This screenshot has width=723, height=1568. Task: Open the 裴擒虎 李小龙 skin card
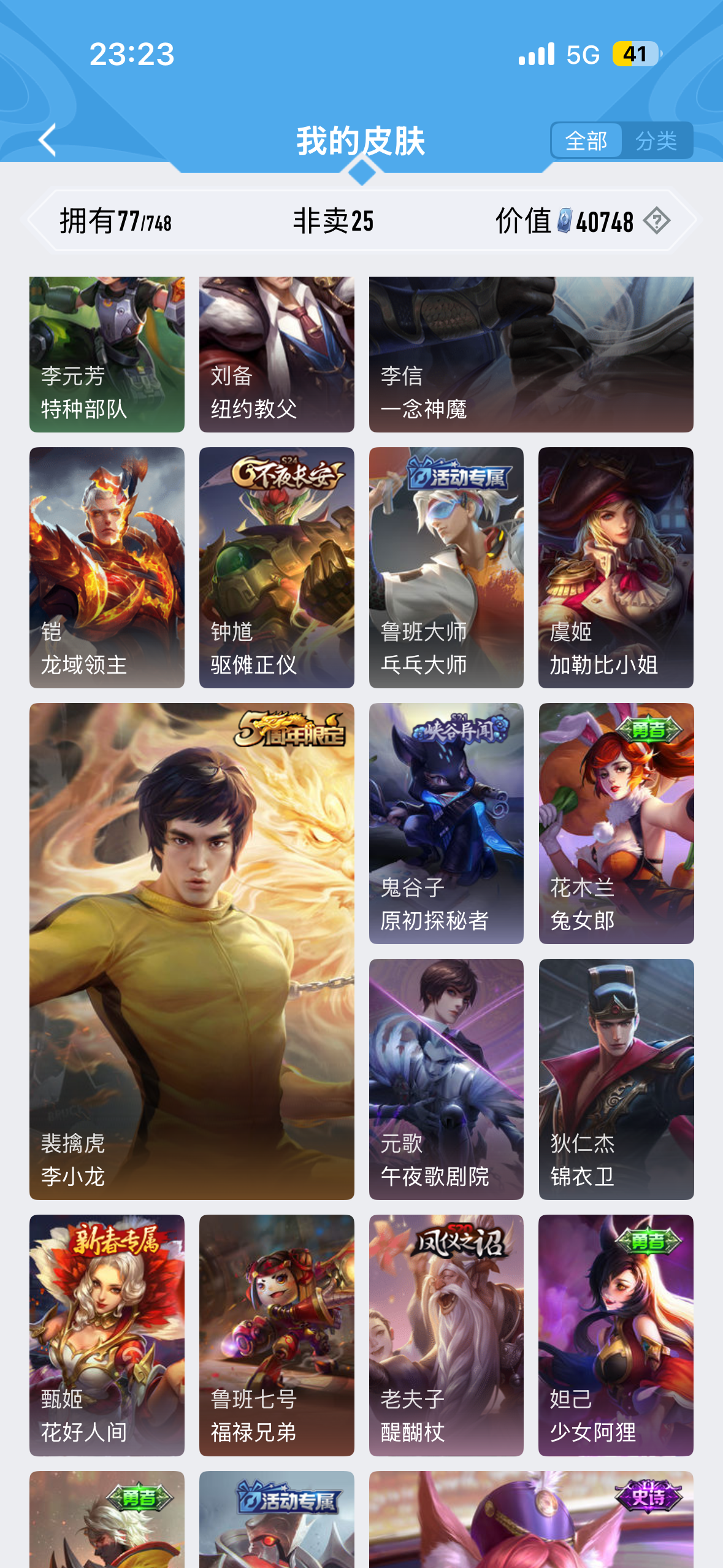[192, 951]
